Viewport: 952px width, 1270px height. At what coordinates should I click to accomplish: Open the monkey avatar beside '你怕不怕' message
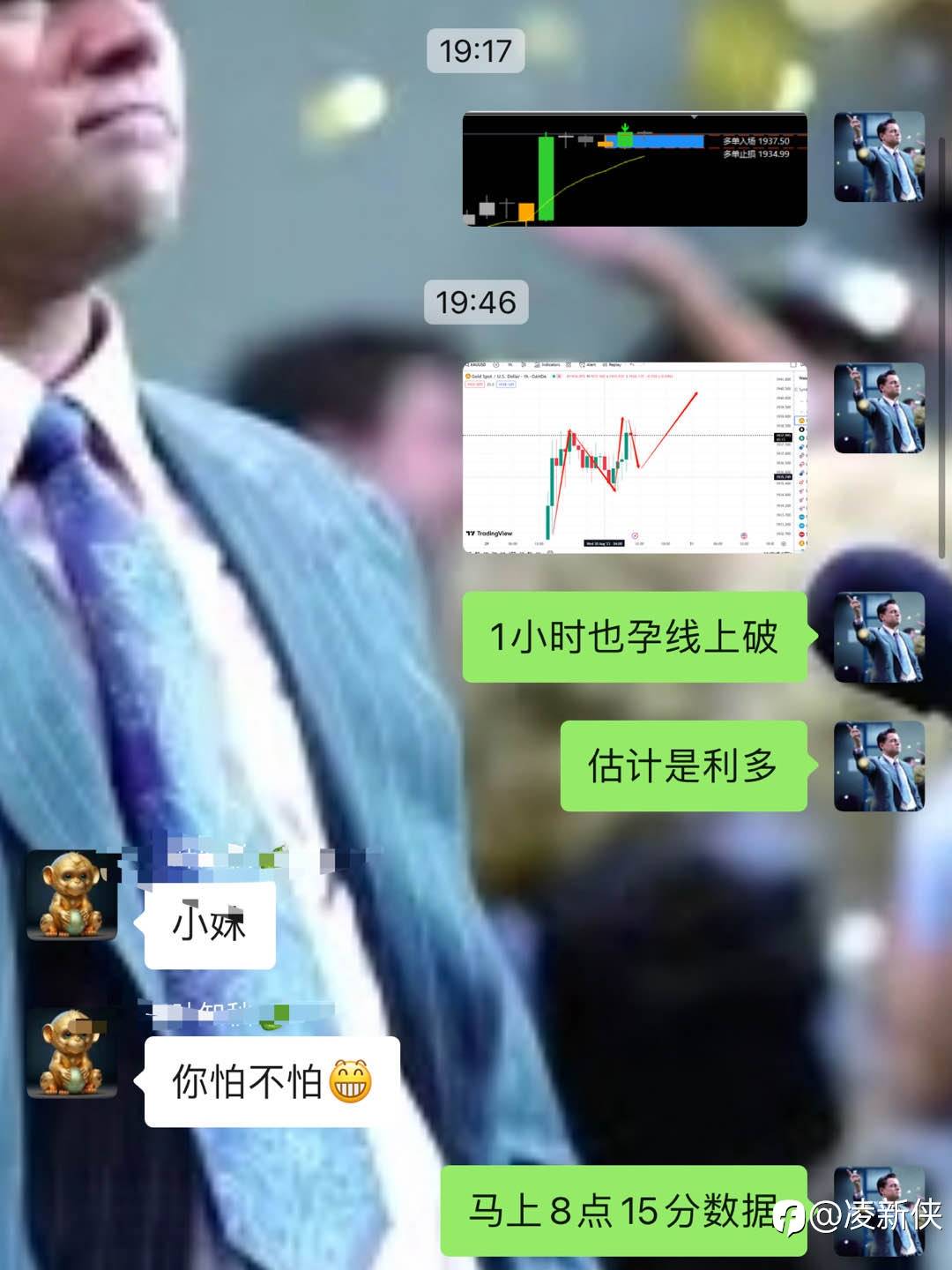coord(72,1053)
